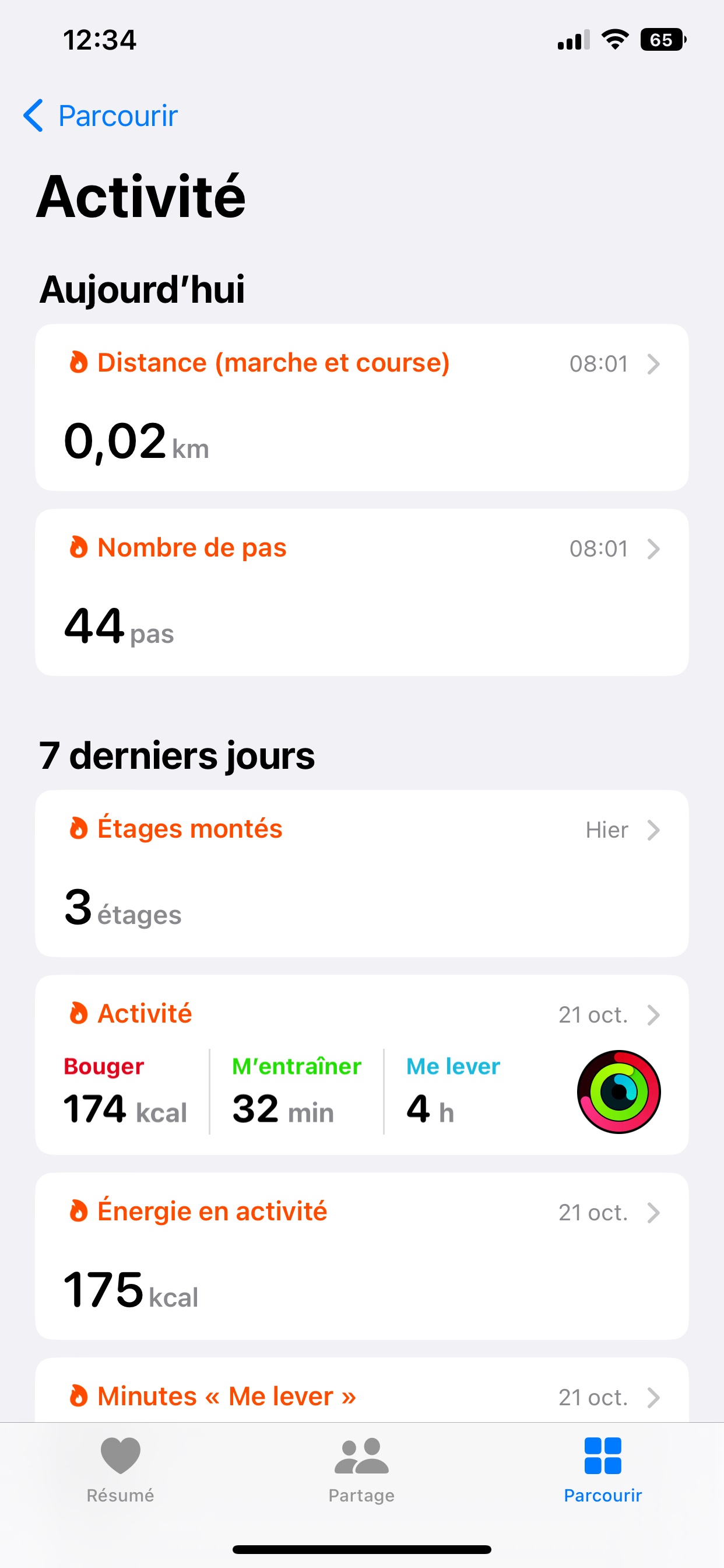Switch to the Partage tab
This screenshot has height=1568, width=724.
(x=361, y=1468)
